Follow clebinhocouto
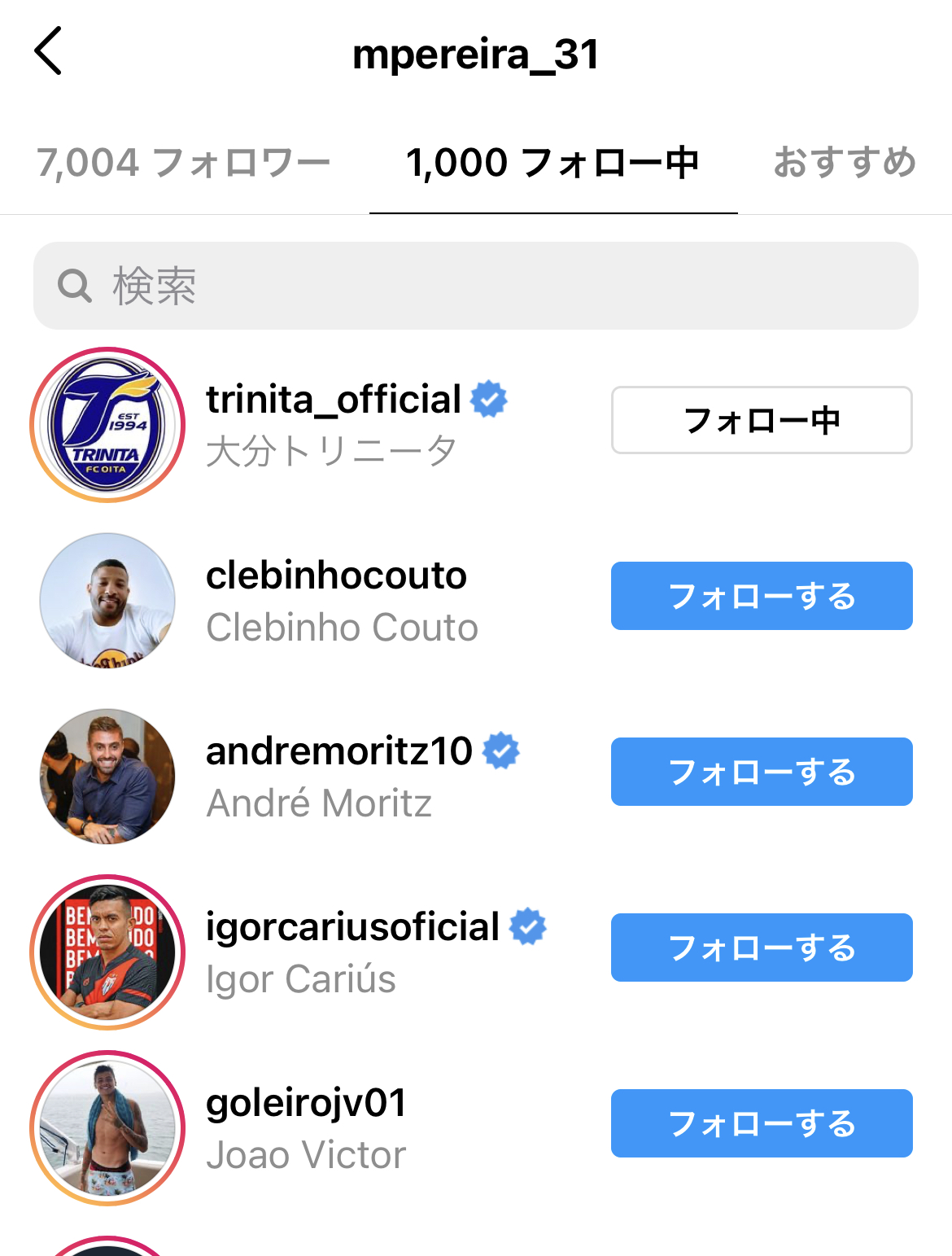Screen dimensions: 952x1256 (761, 596)
